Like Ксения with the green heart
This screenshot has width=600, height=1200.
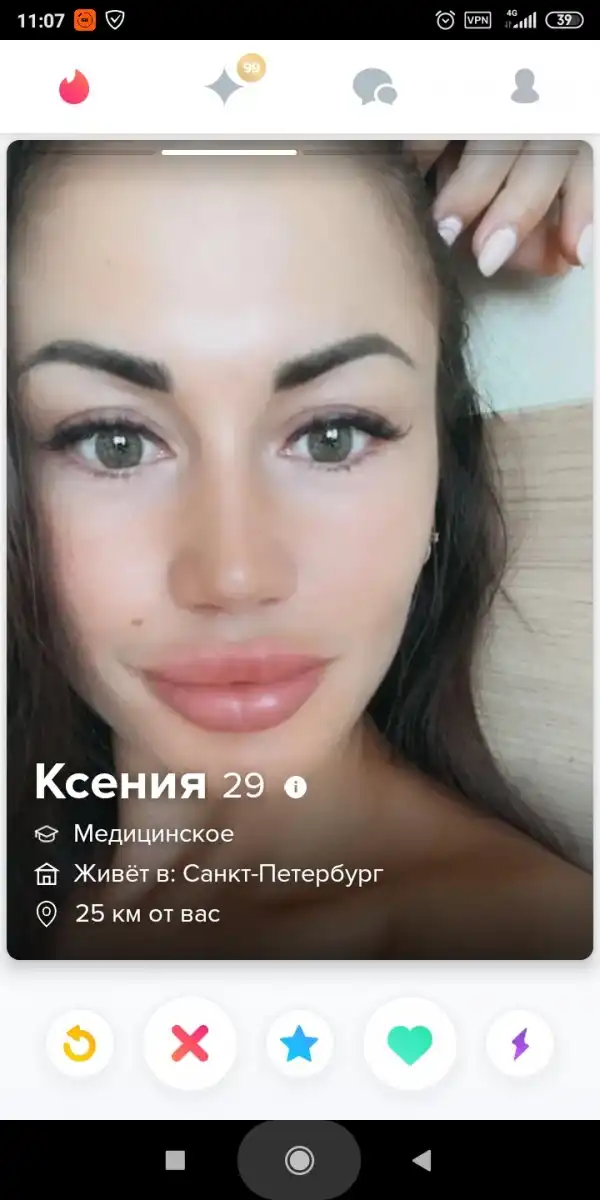(410, 1045)
